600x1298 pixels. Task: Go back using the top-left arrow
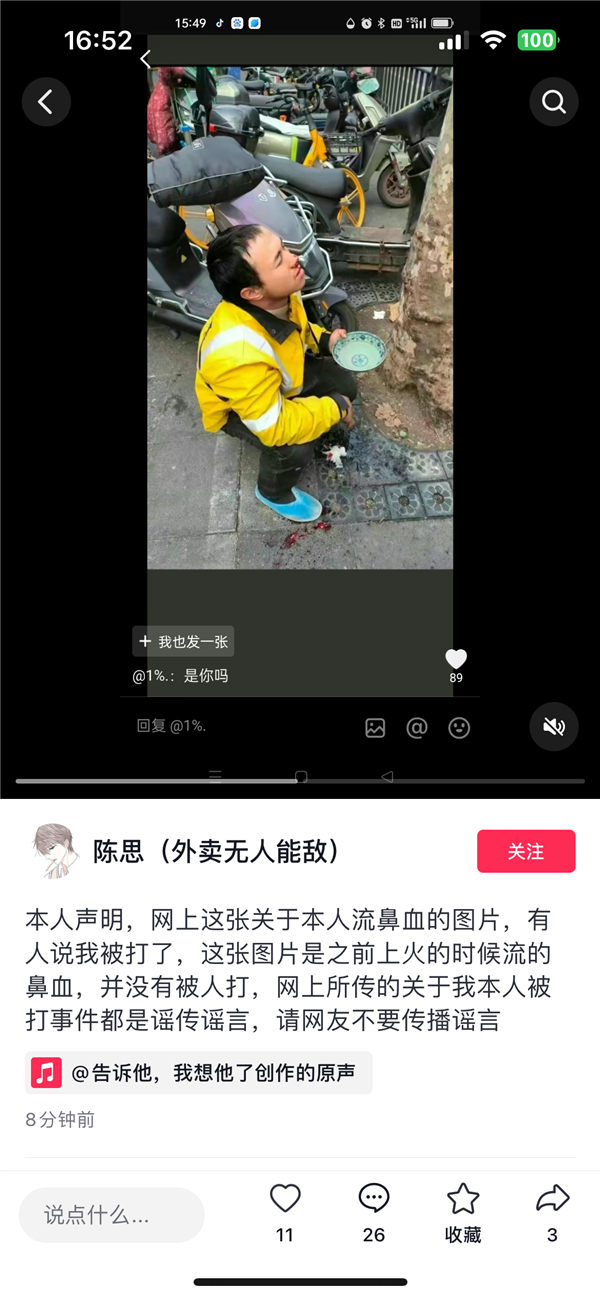point(46,101)
